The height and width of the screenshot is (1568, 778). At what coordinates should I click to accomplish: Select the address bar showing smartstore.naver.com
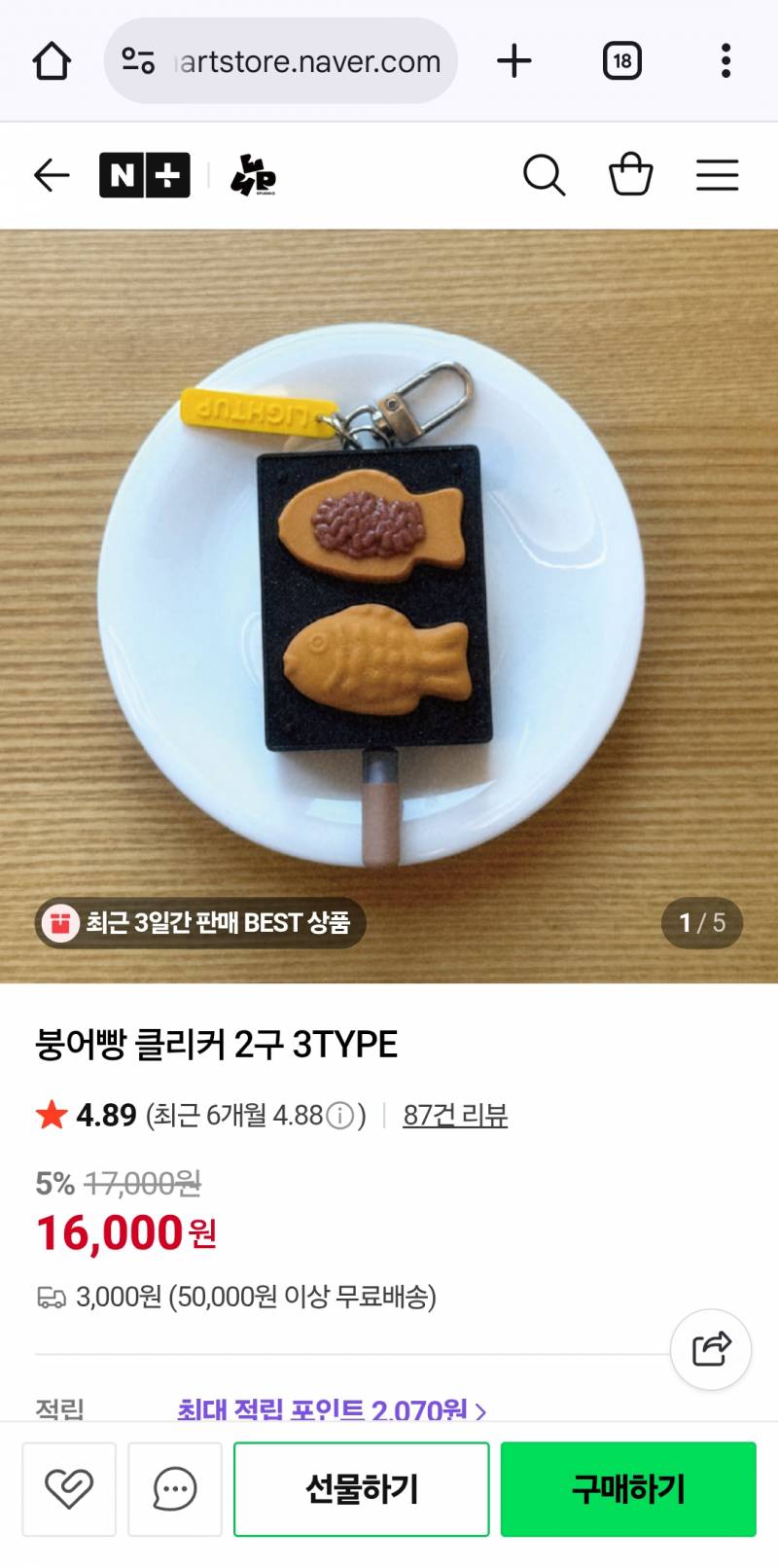[x=280, y=60]
